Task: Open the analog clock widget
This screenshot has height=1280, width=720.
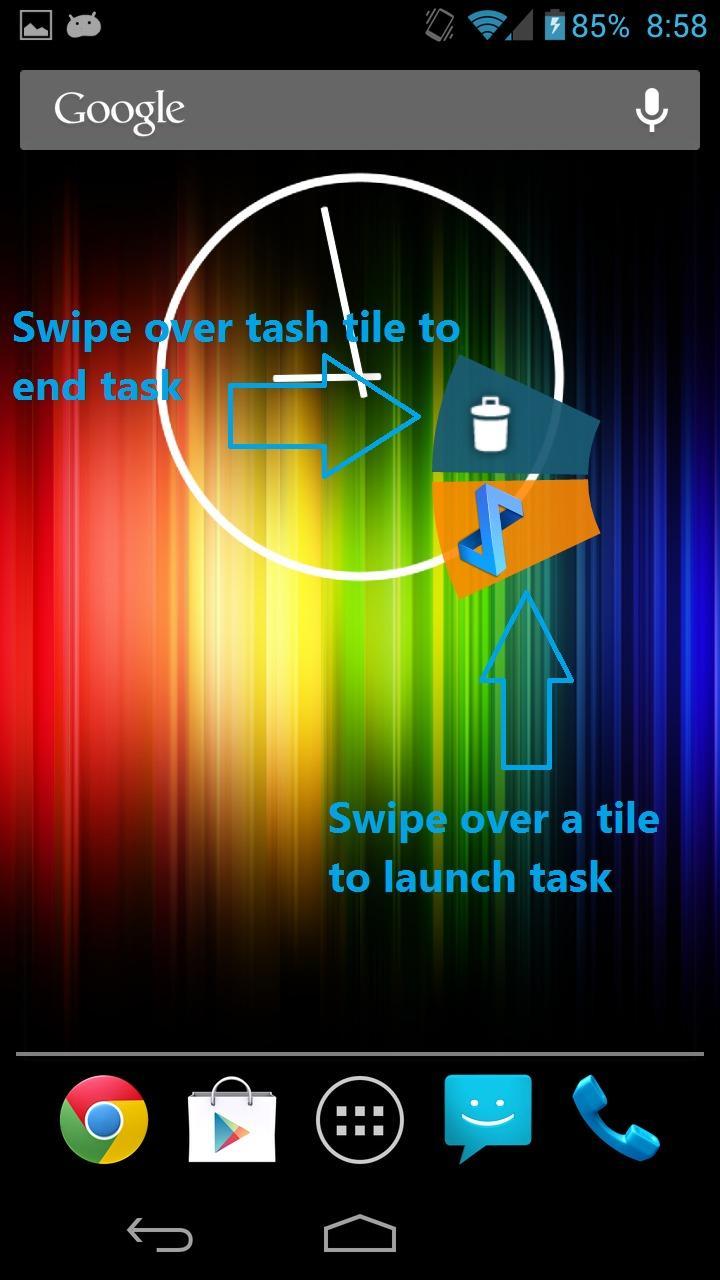Action: point(300,480)
